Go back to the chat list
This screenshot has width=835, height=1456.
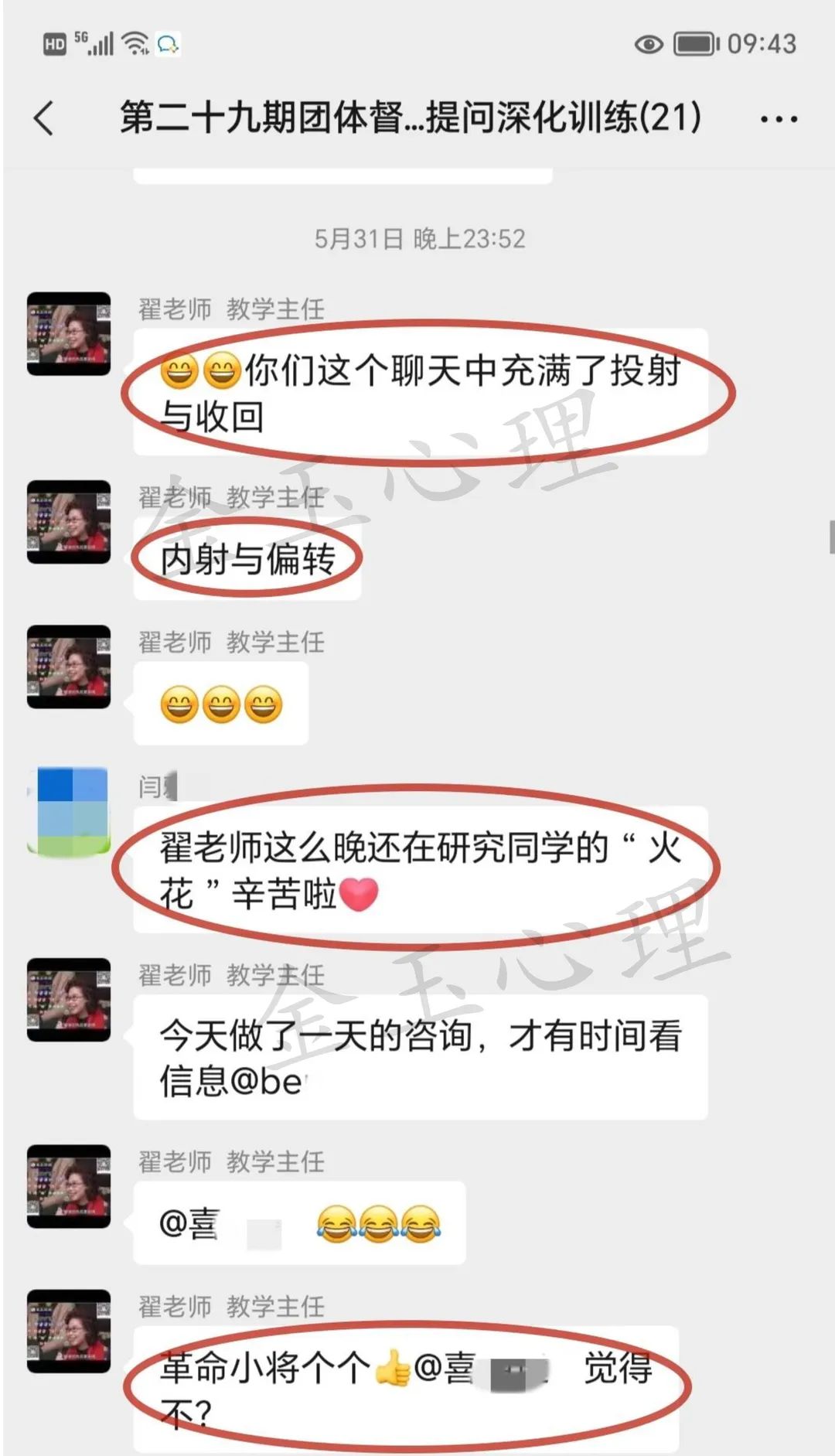pos(44,118)
